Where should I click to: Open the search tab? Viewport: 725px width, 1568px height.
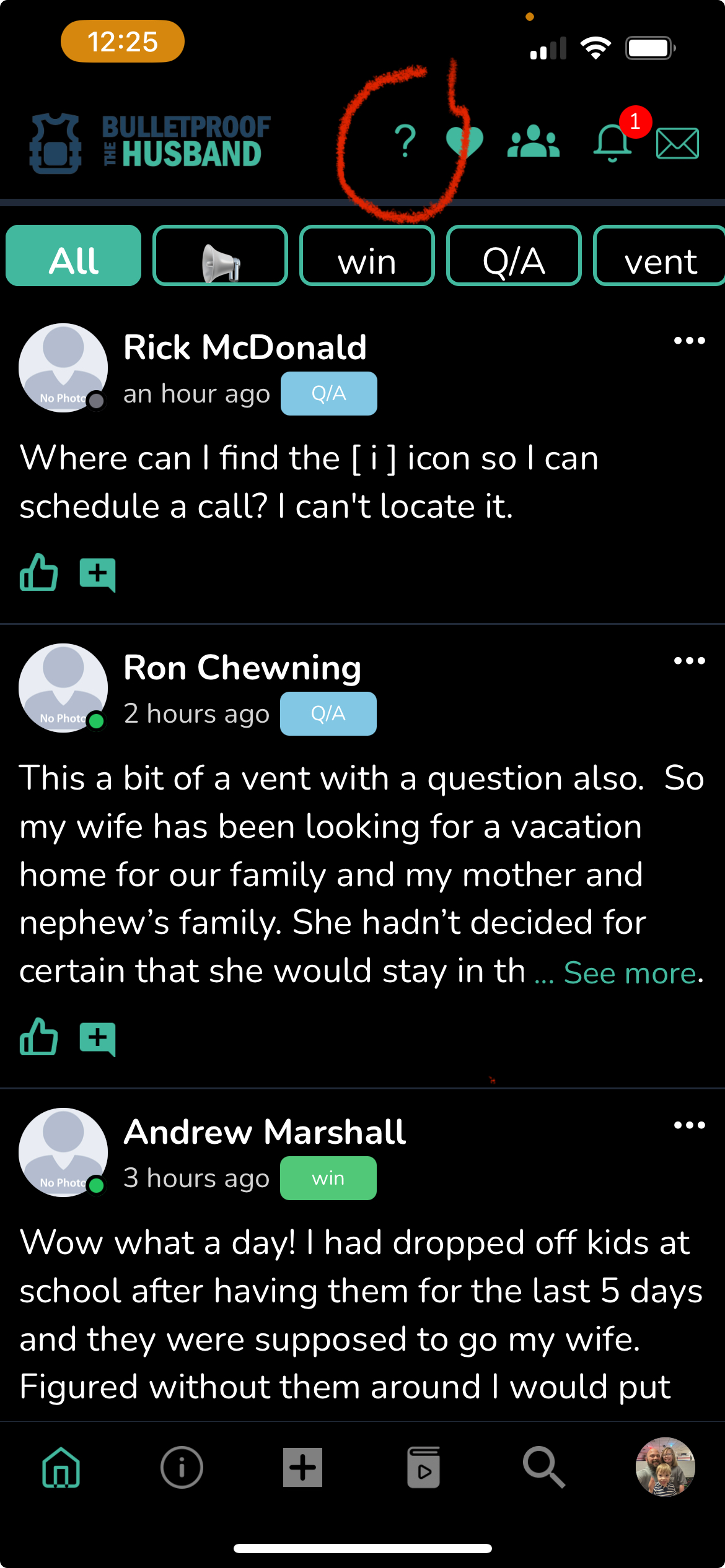[543, 1467]
